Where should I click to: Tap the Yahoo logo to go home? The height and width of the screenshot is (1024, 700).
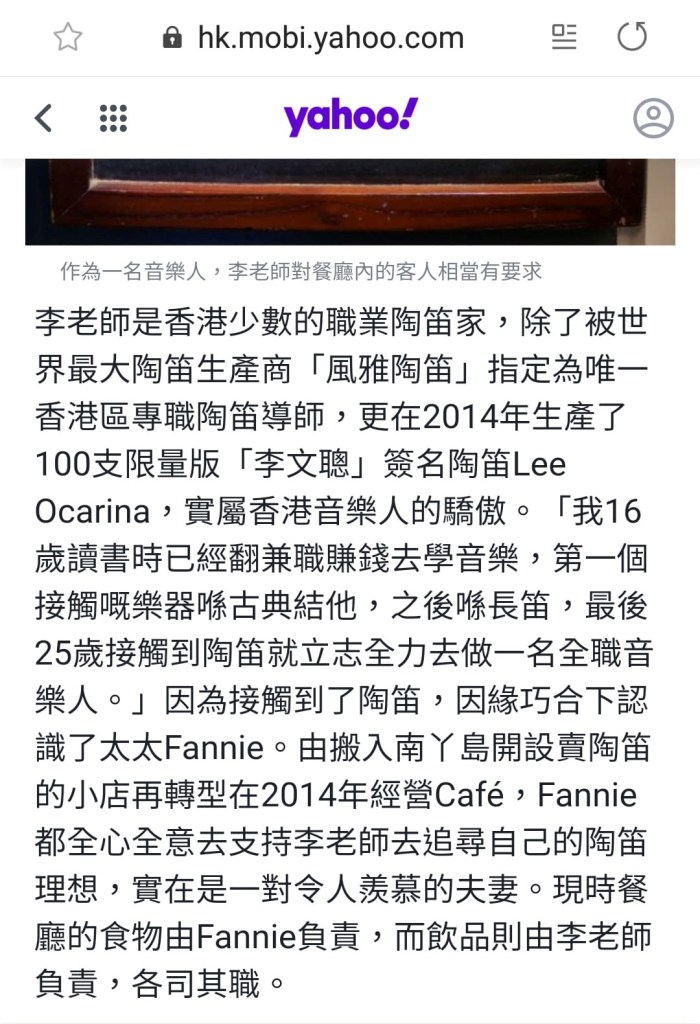click(350, 117)
